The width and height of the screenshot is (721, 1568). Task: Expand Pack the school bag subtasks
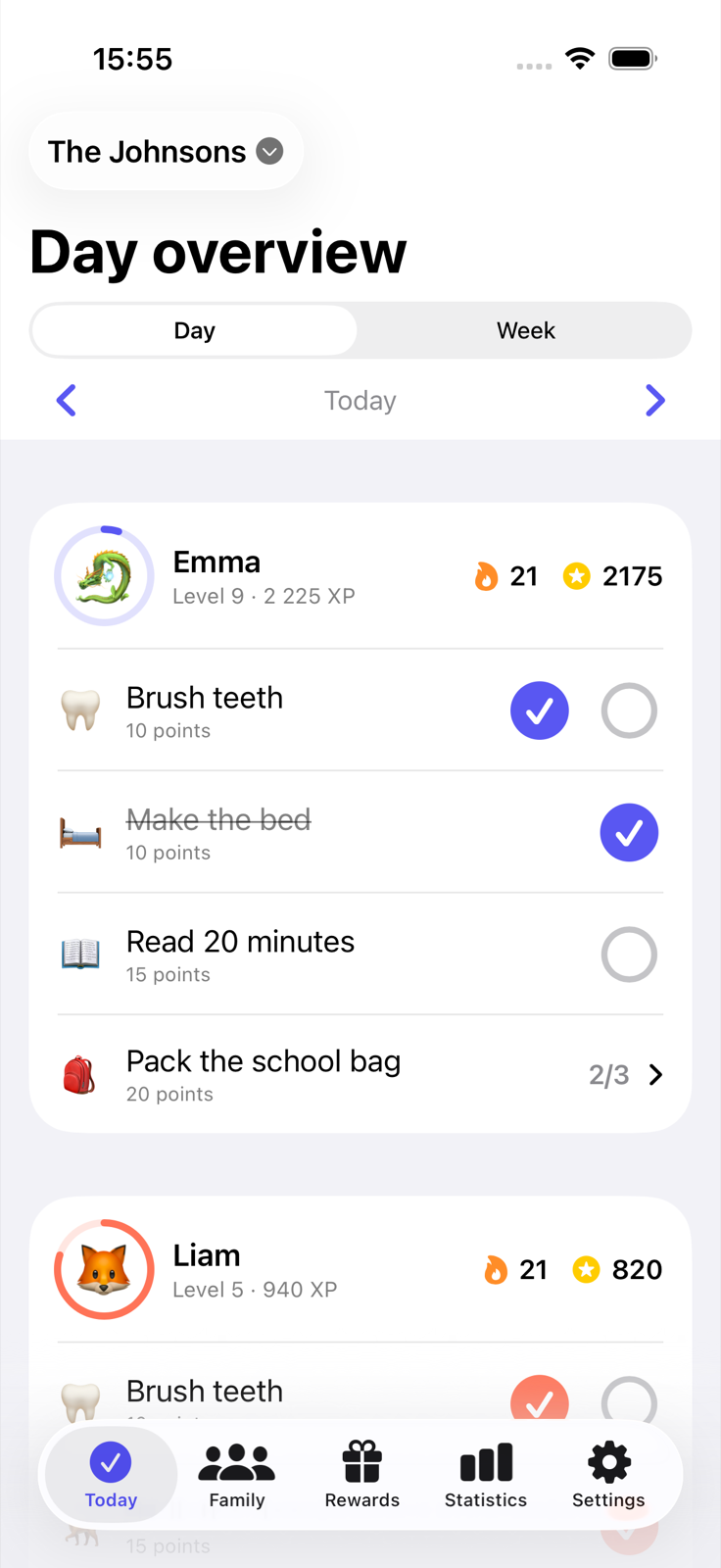pyautogui.click(x=360, y=1075)
